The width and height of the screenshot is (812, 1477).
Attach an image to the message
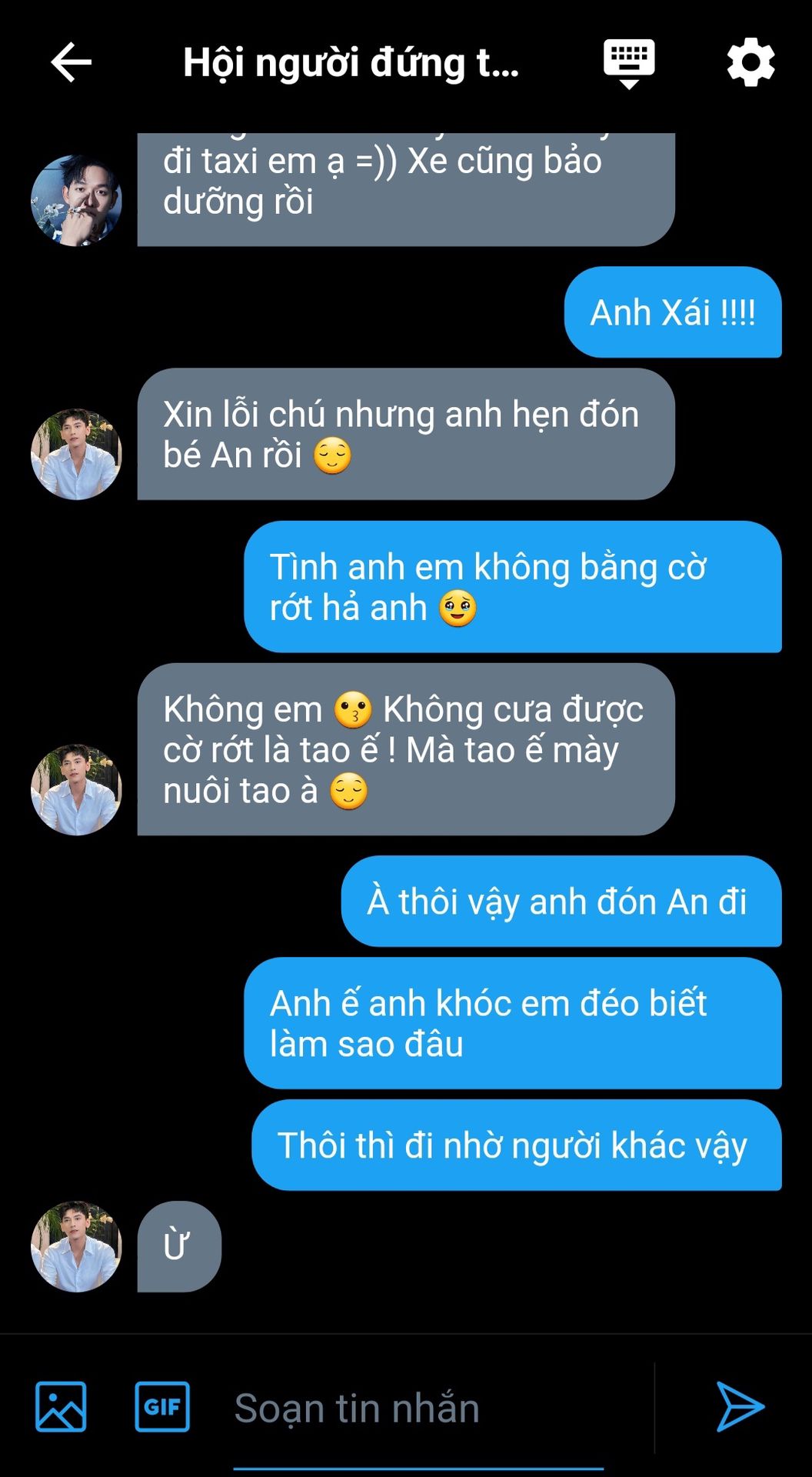click(x=61, y=1407)
